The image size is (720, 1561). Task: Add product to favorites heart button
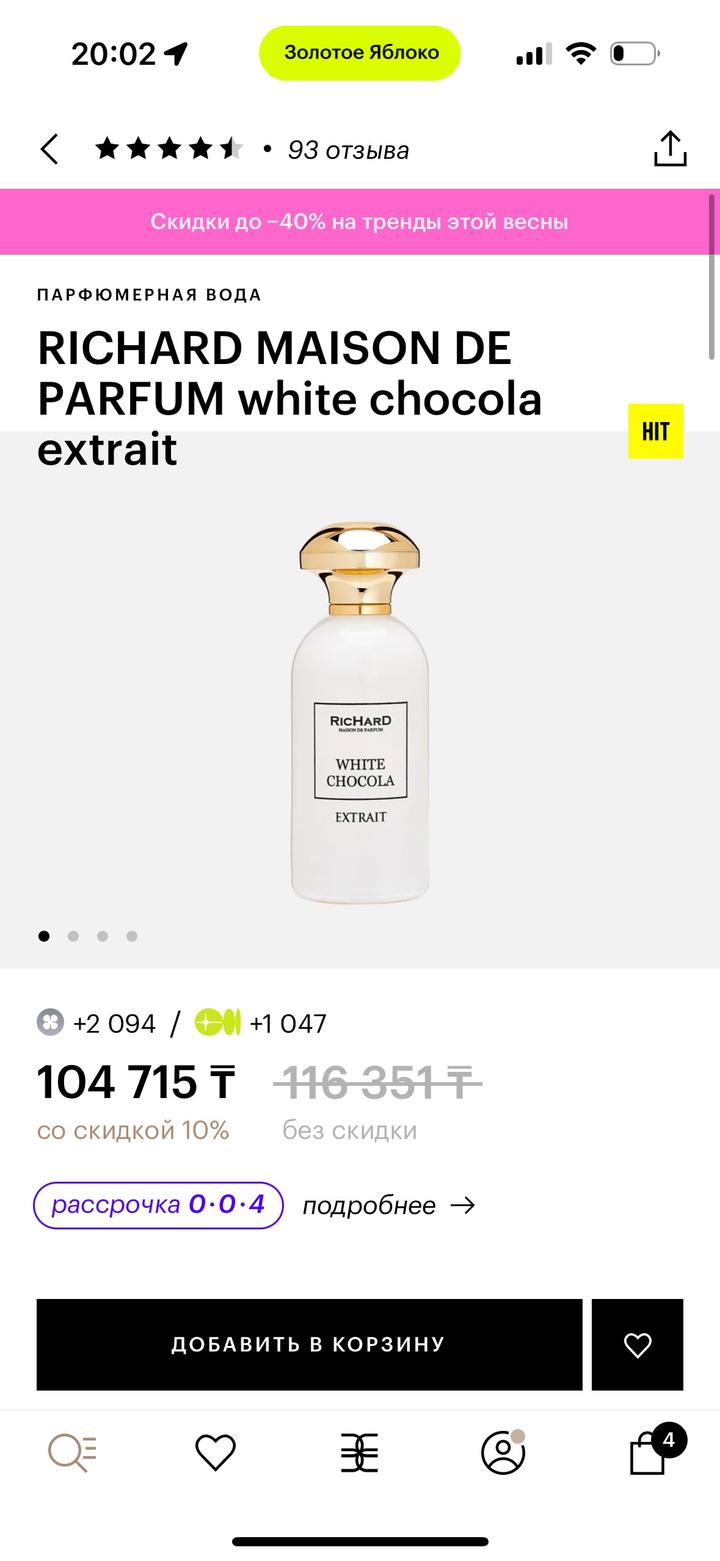pyautogui.click(x=637, y=1344)
